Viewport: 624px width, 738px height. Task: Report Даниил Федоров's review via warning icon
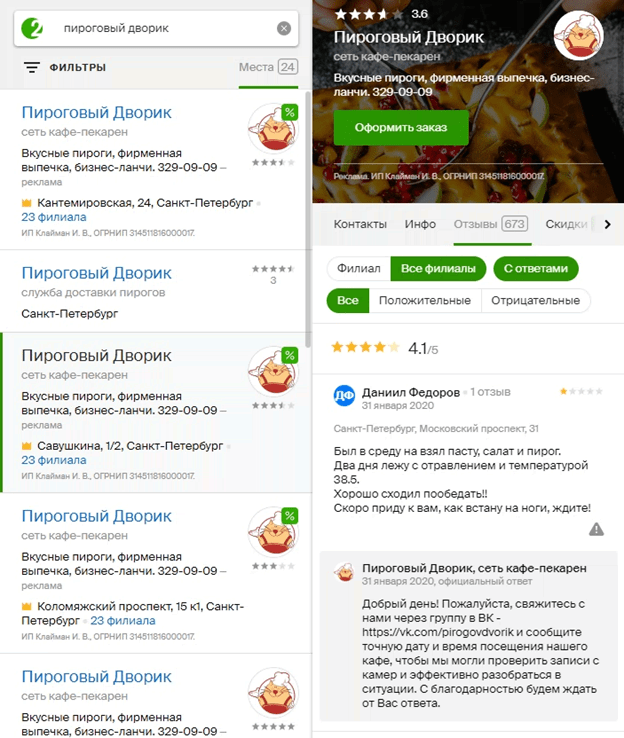coord(596,529)
